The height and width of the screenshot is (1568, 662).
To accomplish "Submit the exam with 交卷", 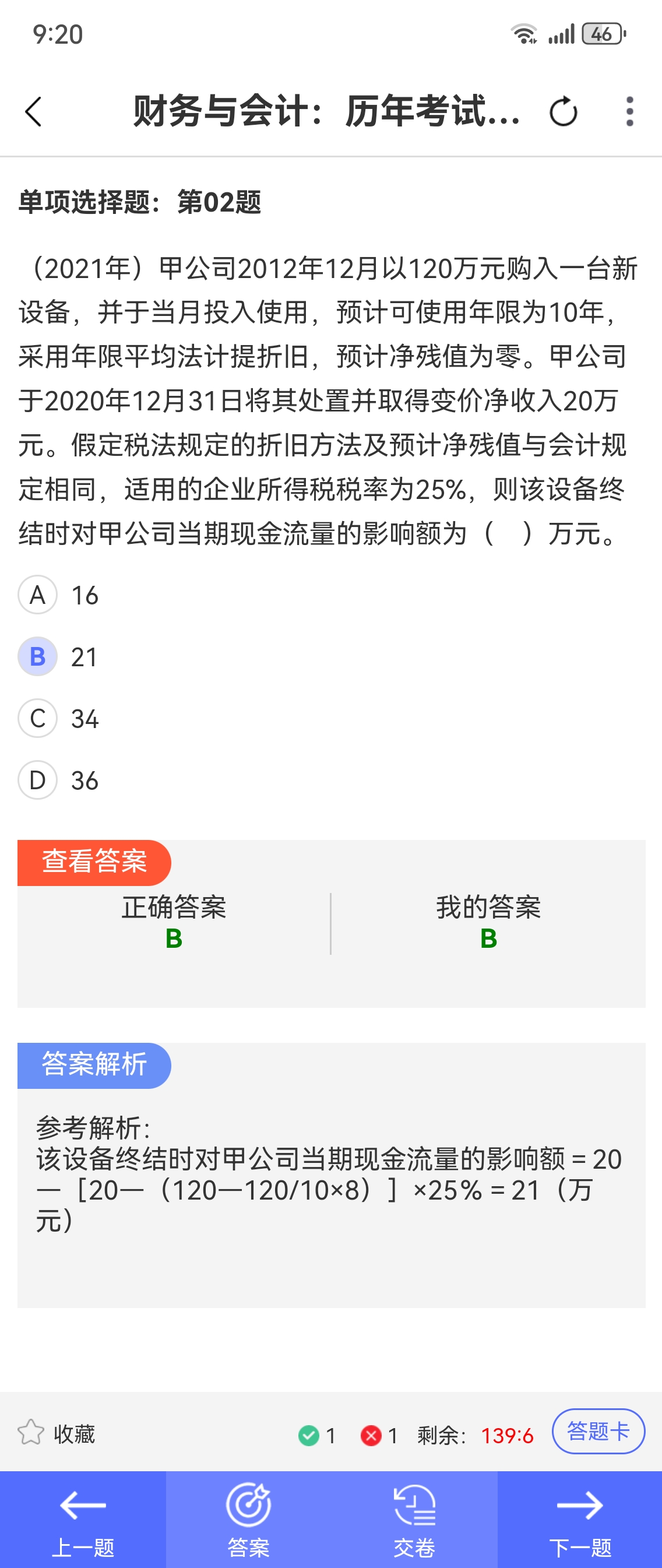I will pos(414,1519).
